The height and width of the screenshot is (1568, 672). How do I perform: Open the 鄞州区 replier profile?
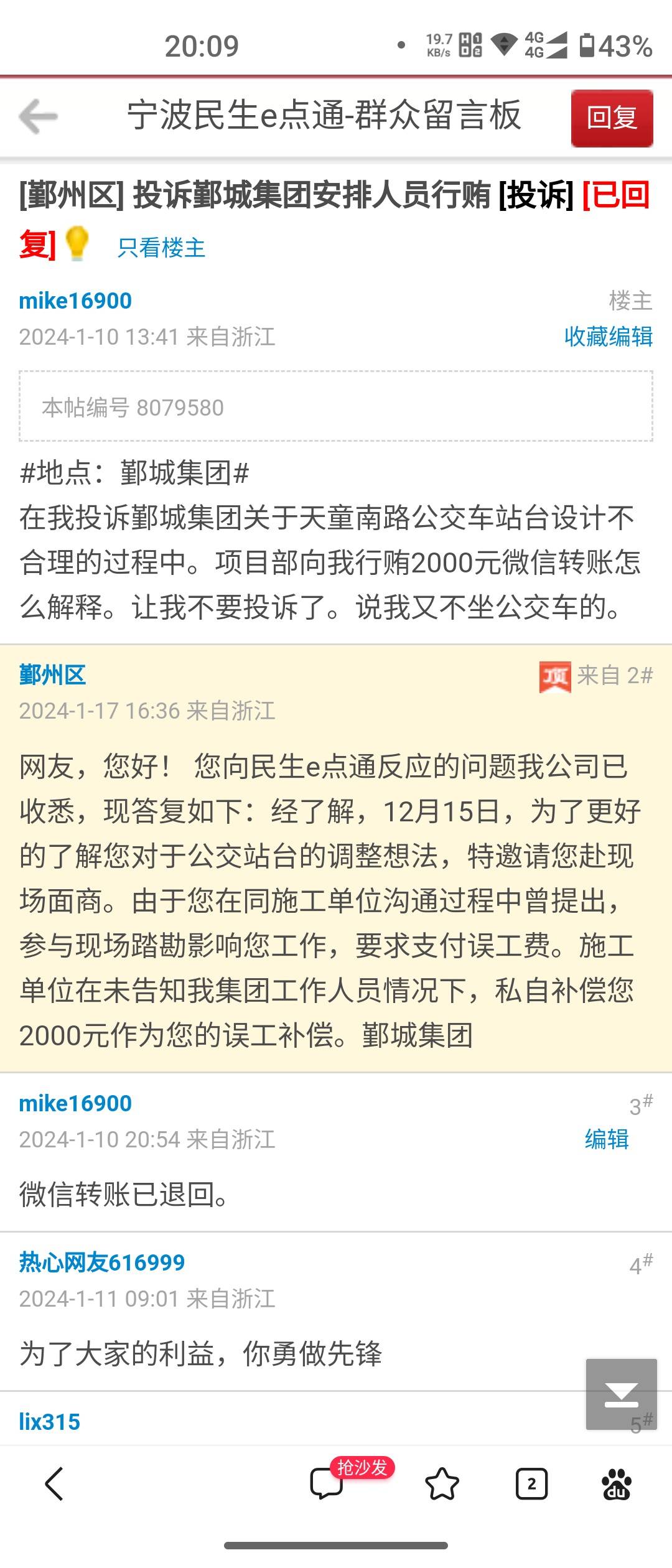point(52,675)
